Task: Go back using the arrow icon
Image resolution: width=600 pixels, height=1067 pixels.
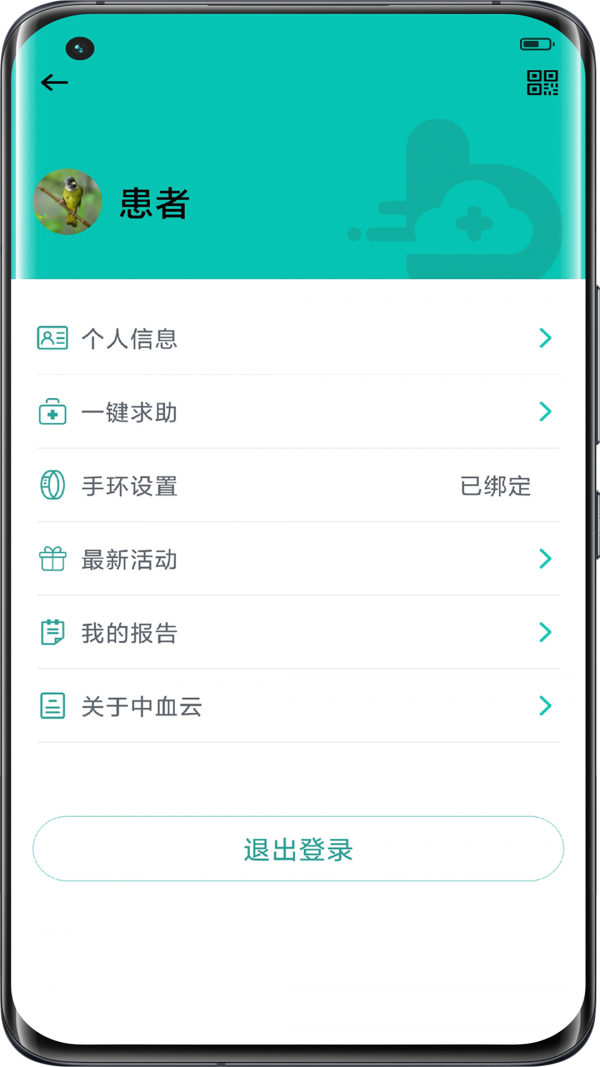Action: 54,83
